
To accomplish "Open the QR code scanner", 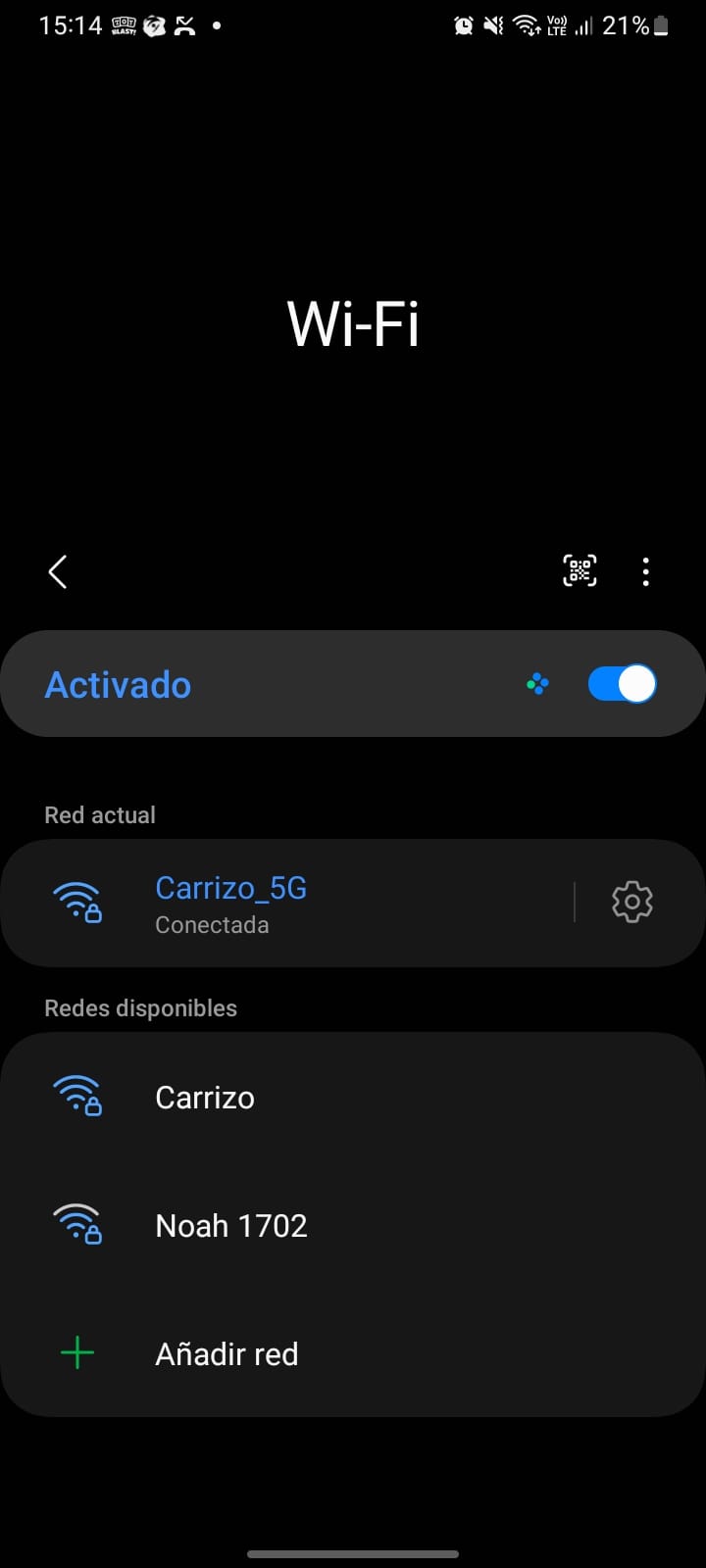I will coord(580,570).
